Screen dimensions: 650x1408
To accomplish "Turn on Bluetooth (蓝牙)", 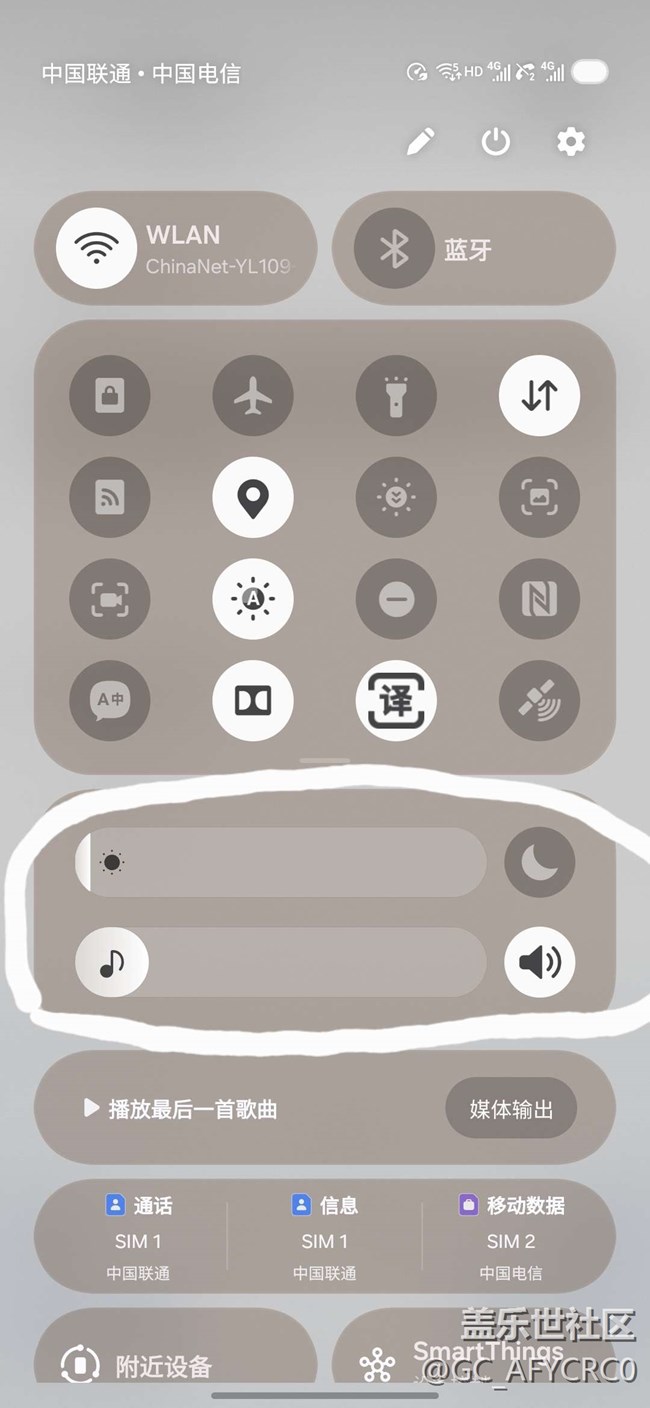I will 394,249.
